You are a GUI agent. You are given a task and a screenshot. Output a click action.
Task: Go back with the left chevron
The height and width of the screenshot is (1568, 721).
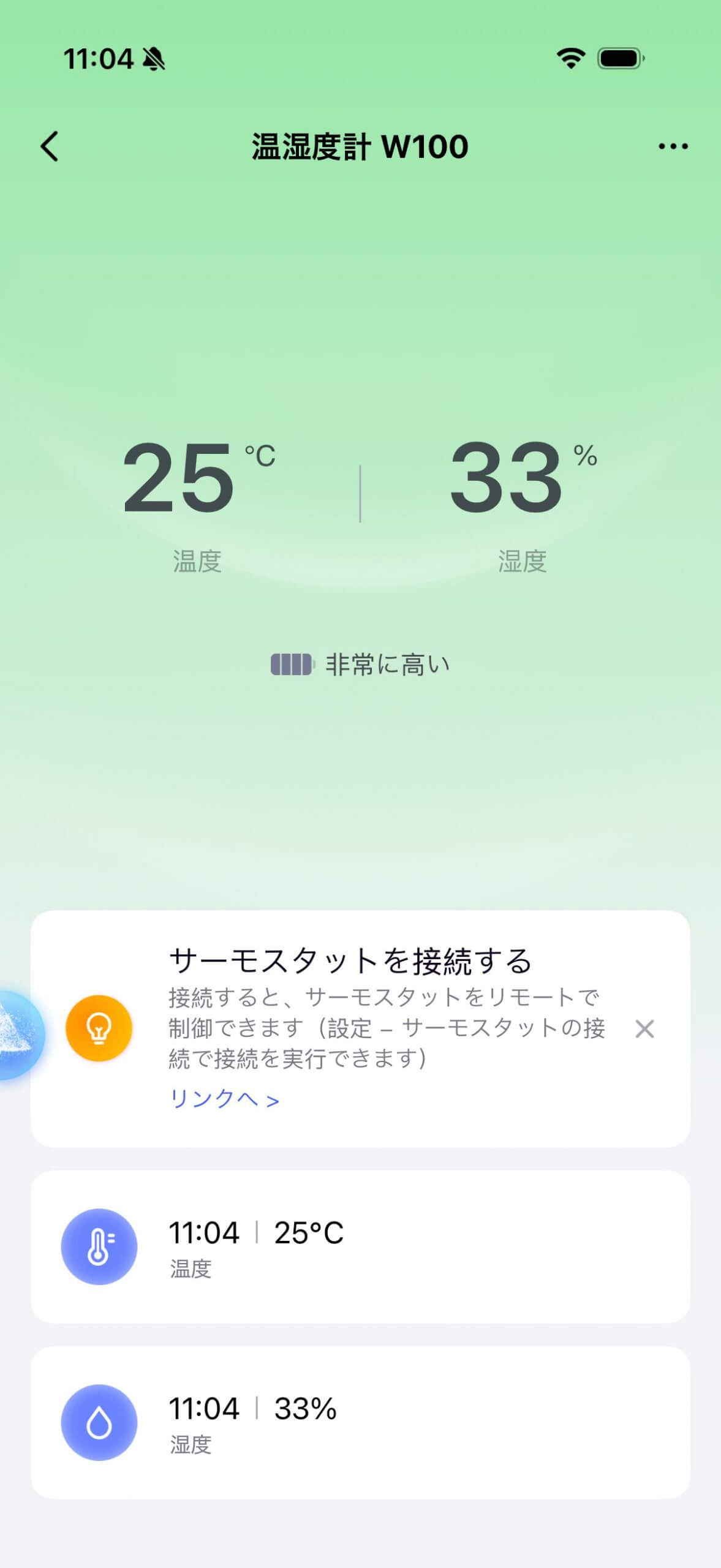click(x=48, y=146)
